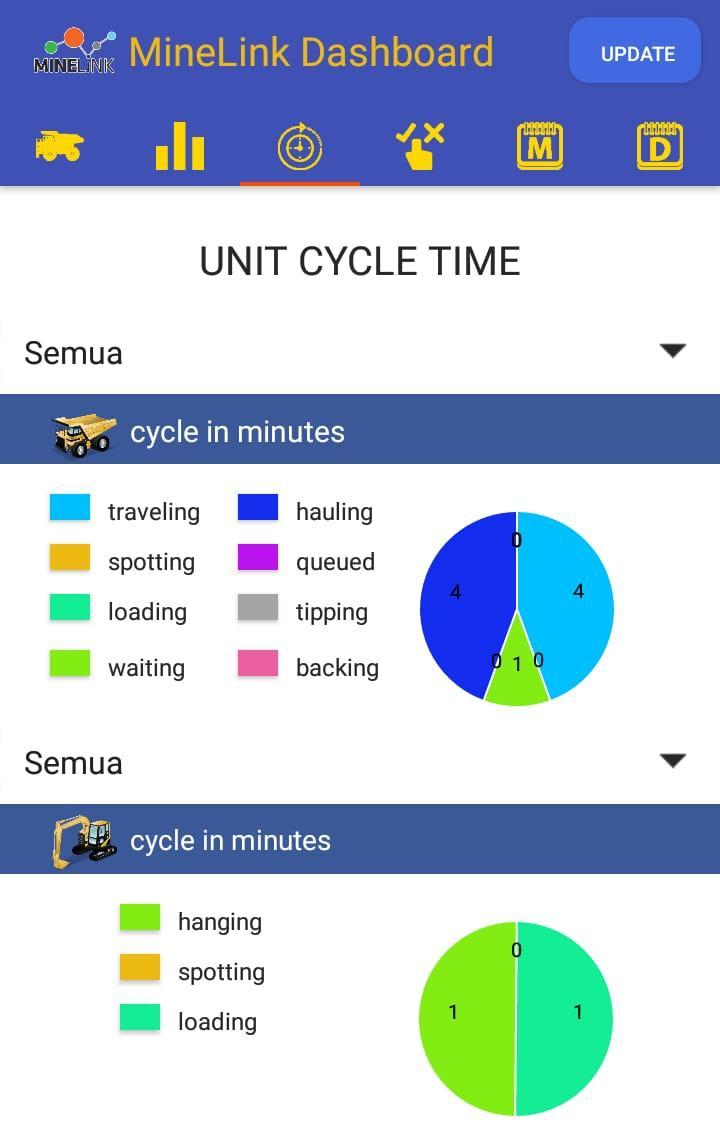Tap the UPDATE button
720x1128 pixels.
click(635, 52)
